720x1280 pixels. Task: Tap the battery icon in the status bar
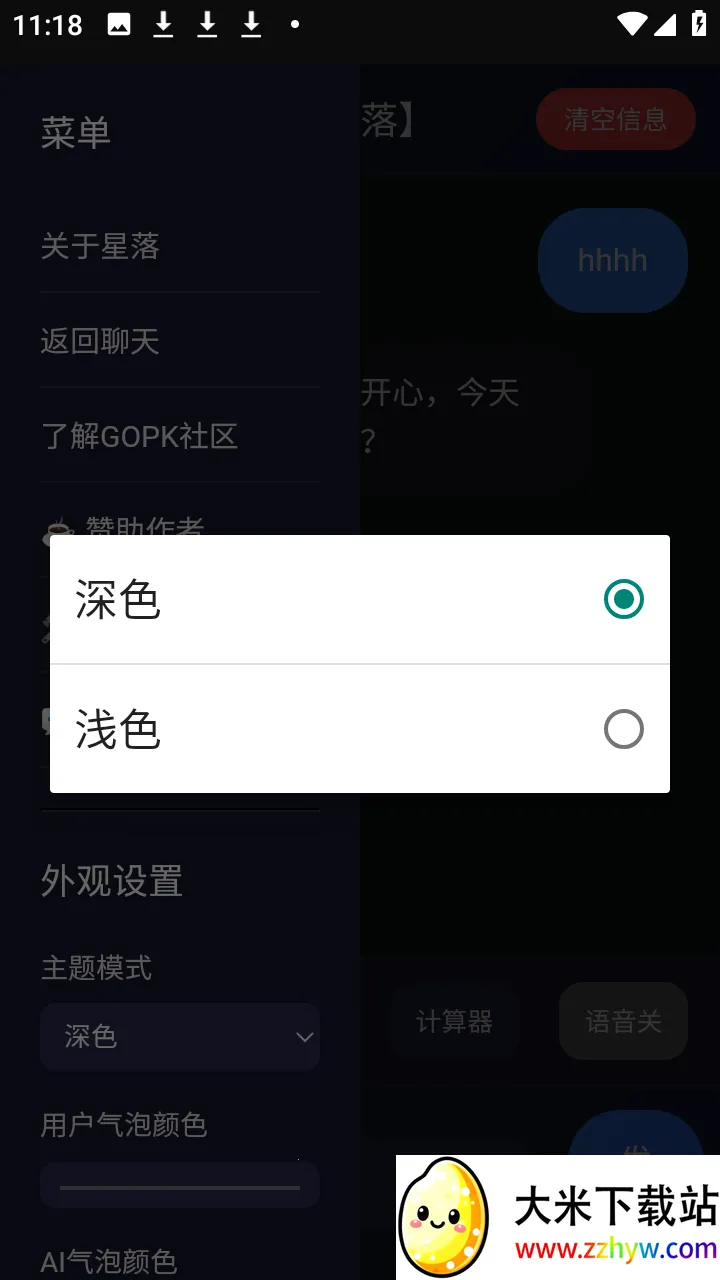[700, 24]
